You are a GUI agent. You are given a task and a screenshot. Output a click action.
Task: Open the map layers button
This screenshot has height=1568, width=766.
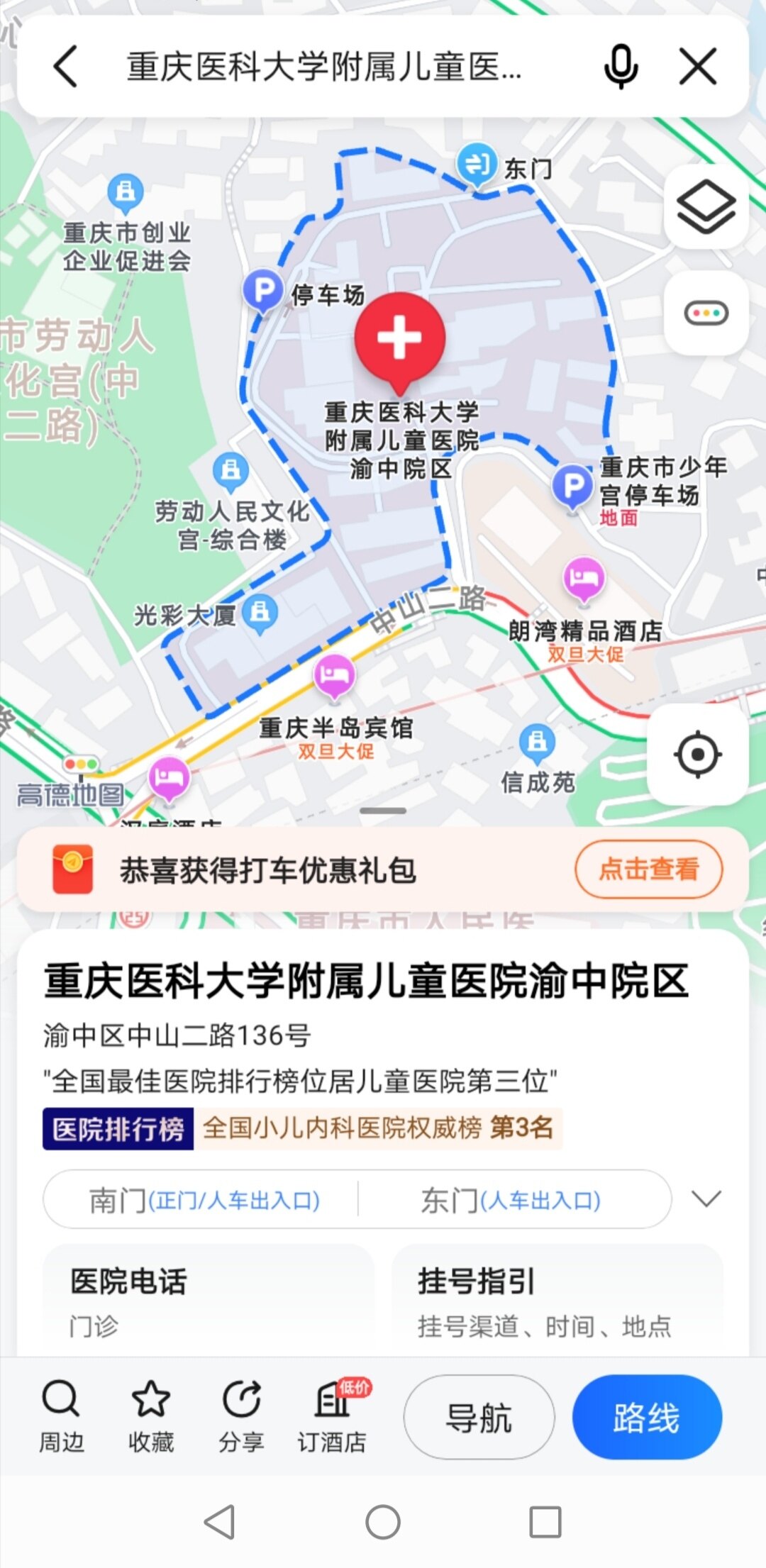[x=706, y=206]
